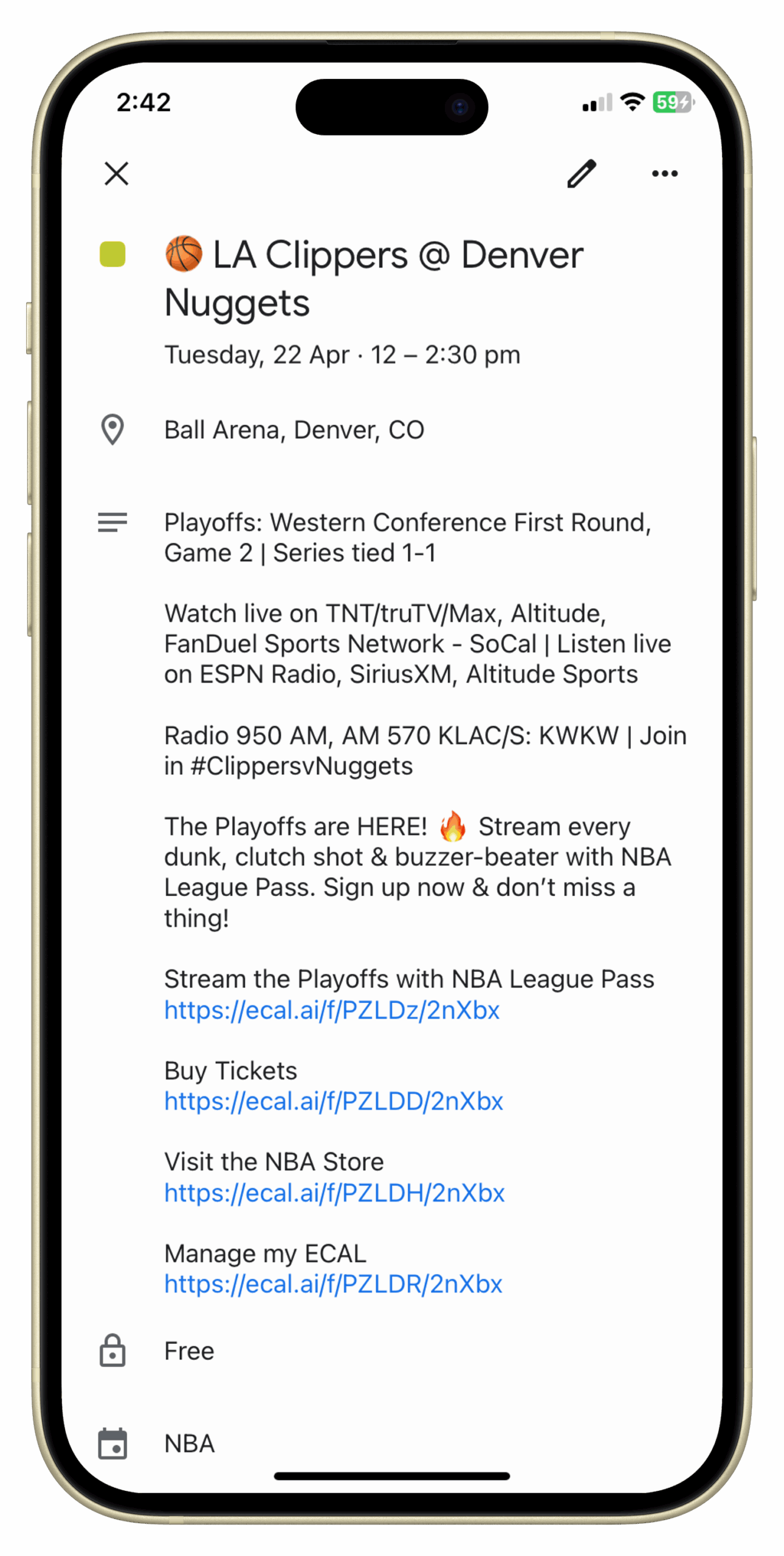Close the event details
784x1556 pixels.
(x=116, y=173)
